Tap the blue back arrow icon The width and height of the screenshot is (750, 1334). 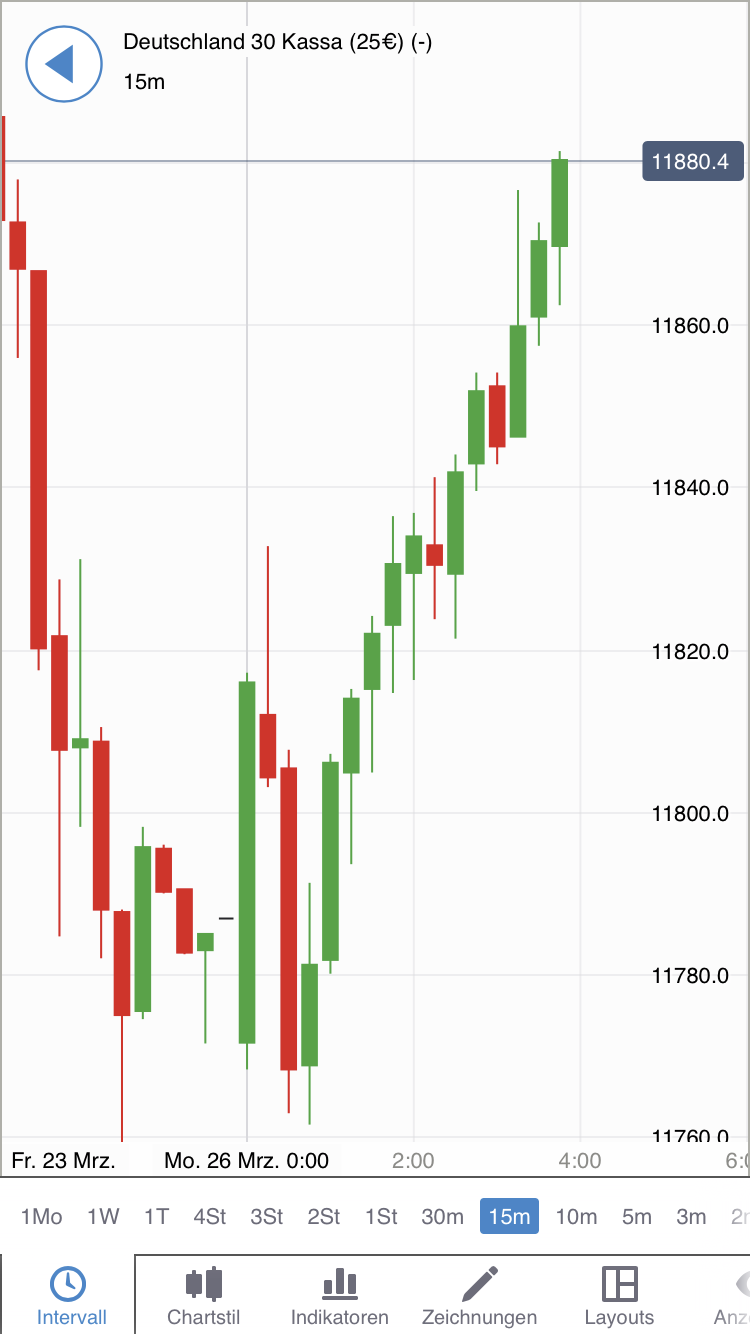[63, 64]
